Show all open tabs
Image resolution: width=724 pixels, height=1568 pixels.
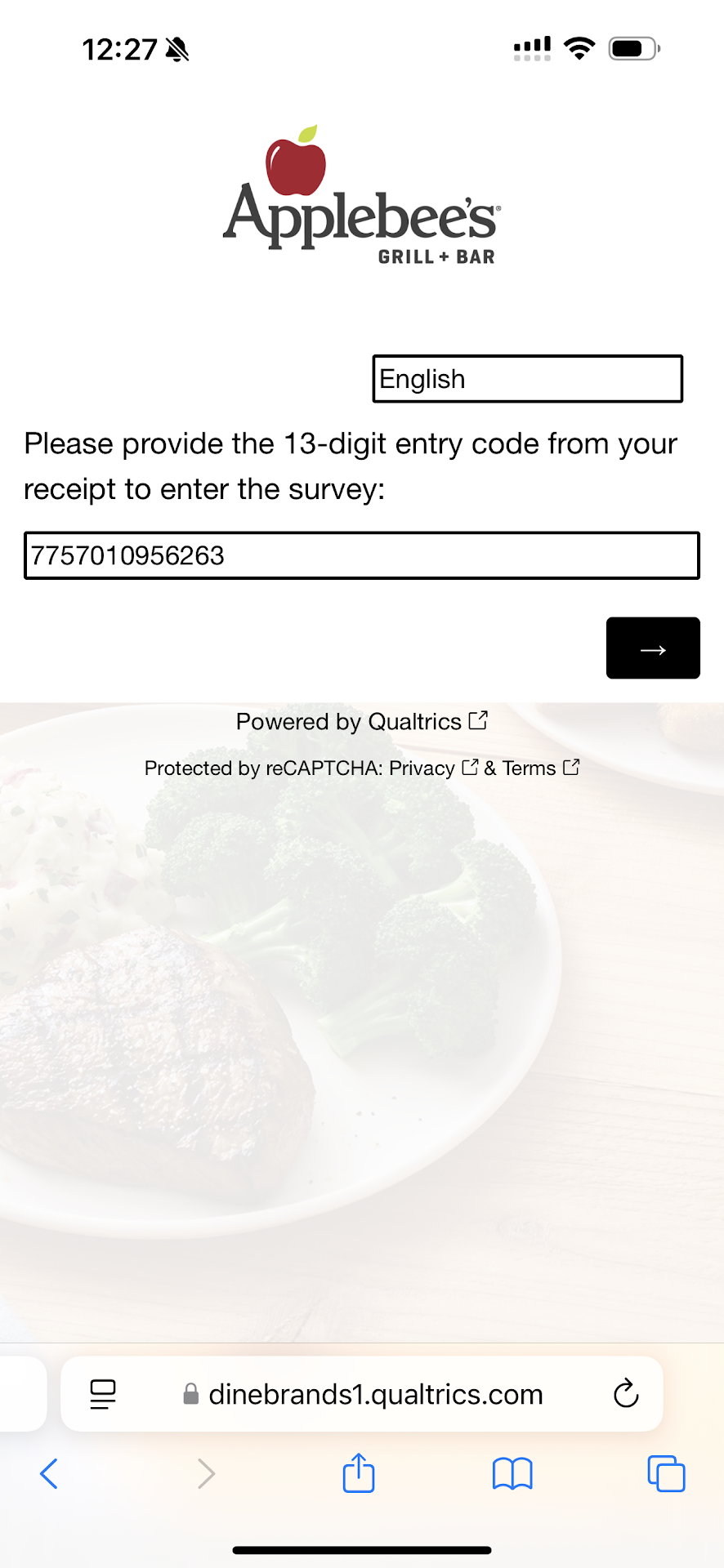tap(666, 1474)
